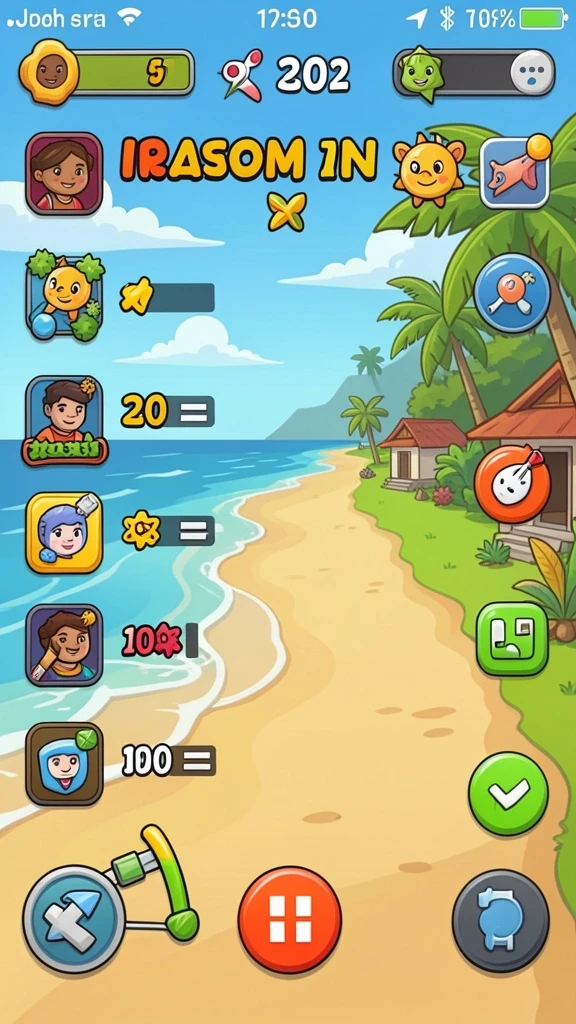Screen dimensions: 576x1024
Task: Select the boy character showing 20
Action: pyautogui.click(x=64, y=420)
